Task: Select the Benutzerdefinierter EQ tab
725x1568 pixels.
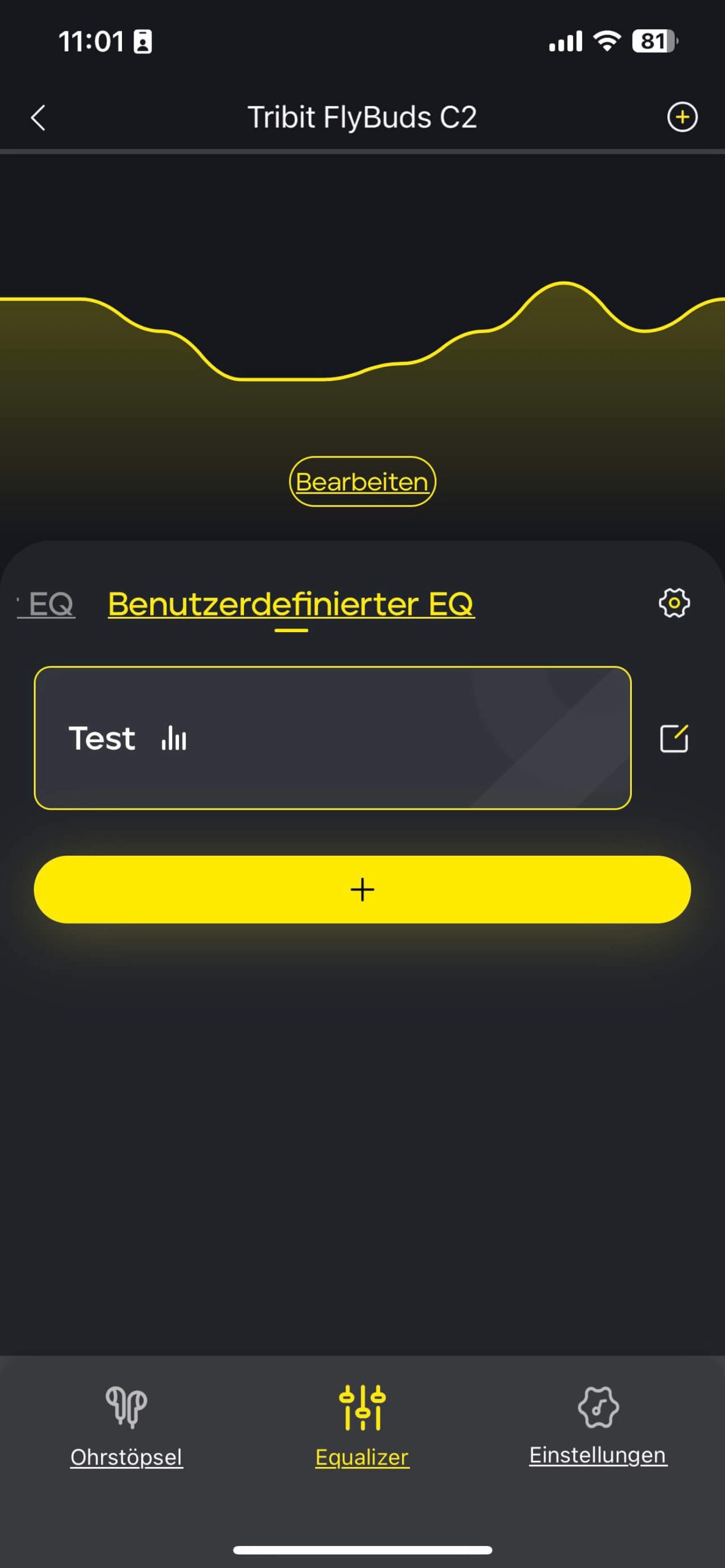Action: click(291, 604)
